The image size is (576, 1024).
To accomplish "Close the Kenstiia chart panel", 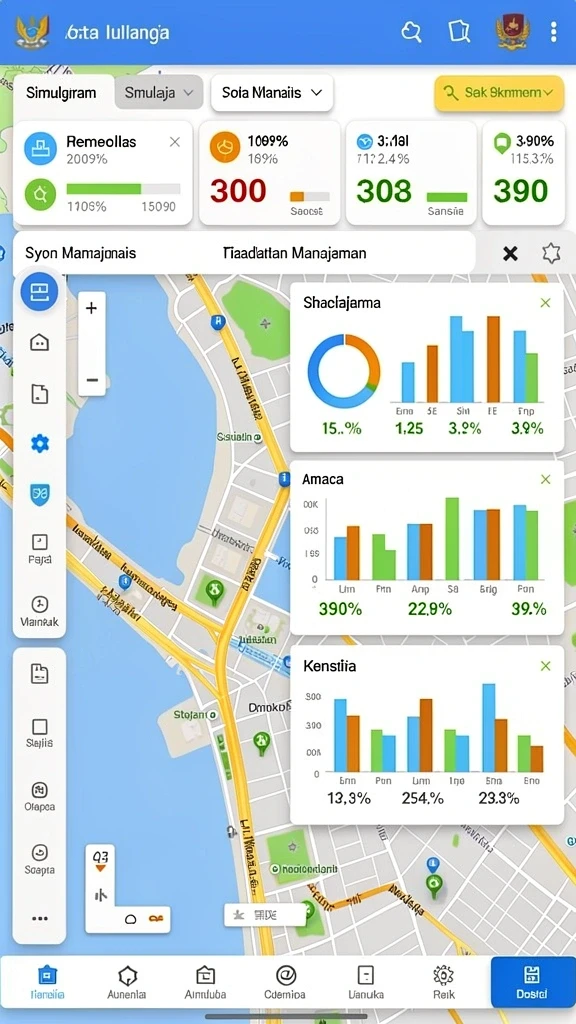I will [545, 666].
